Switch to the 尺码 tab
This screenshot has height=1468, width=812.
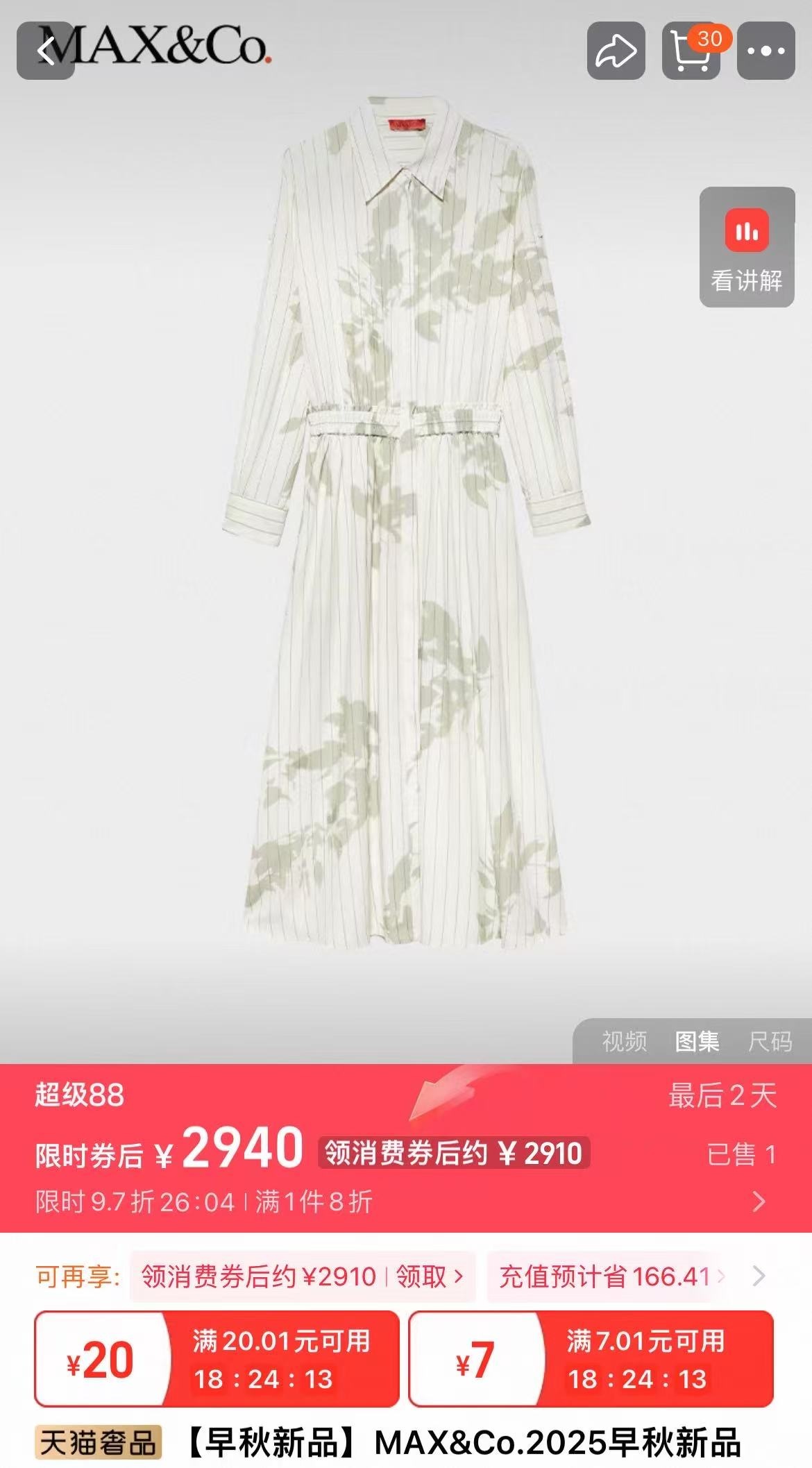[770, 1041]
